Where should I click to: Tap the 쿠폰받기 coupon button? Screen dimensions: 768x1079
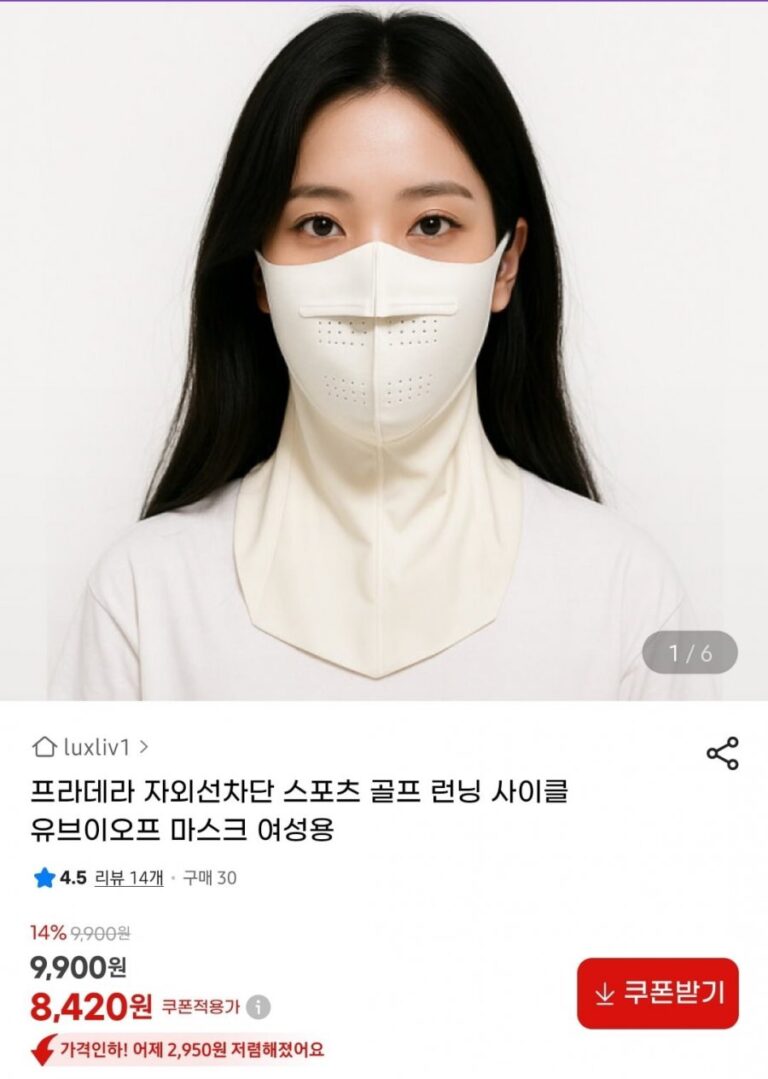(x=657, y=993)
